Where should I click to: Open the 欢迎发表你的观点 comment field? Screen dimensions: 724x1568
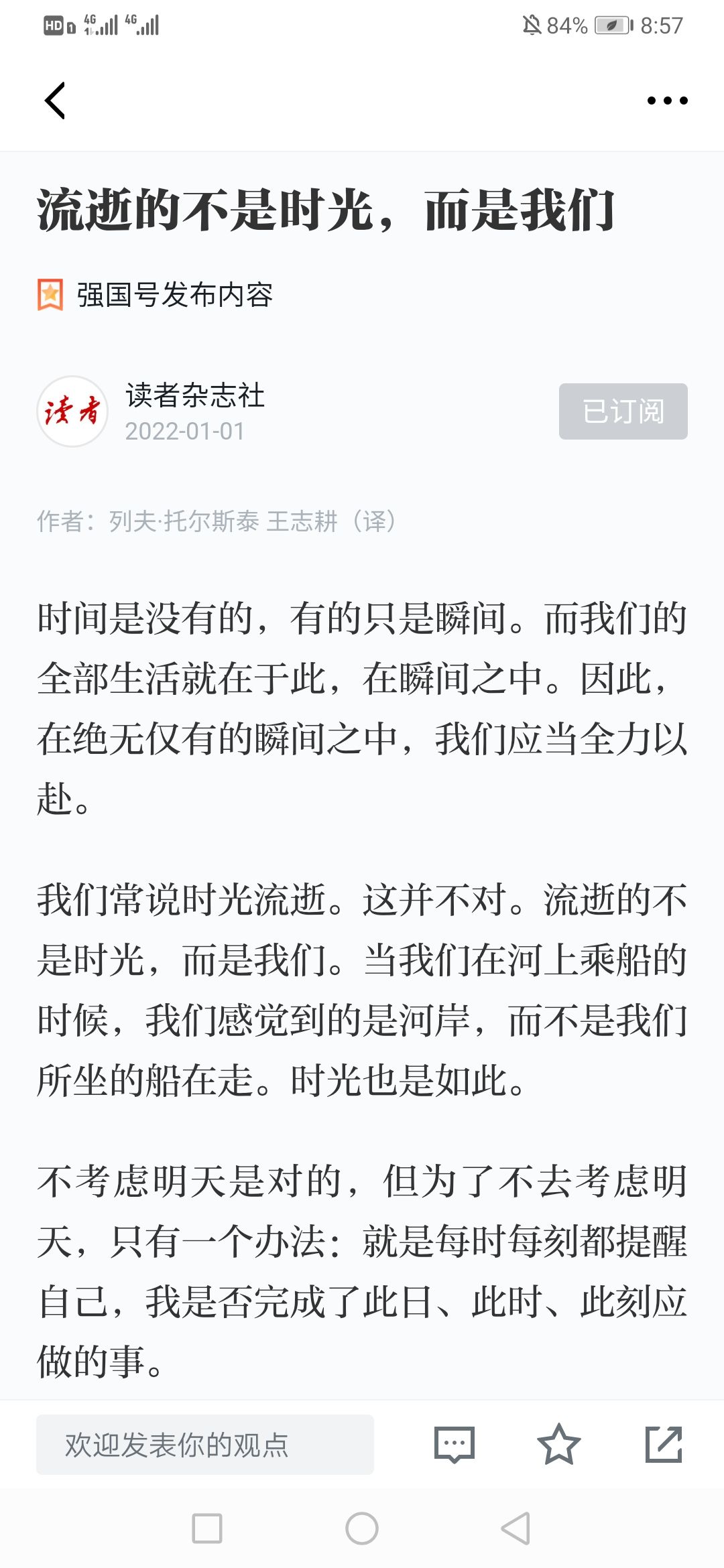pyautogui.click(x=205, y=1445)
